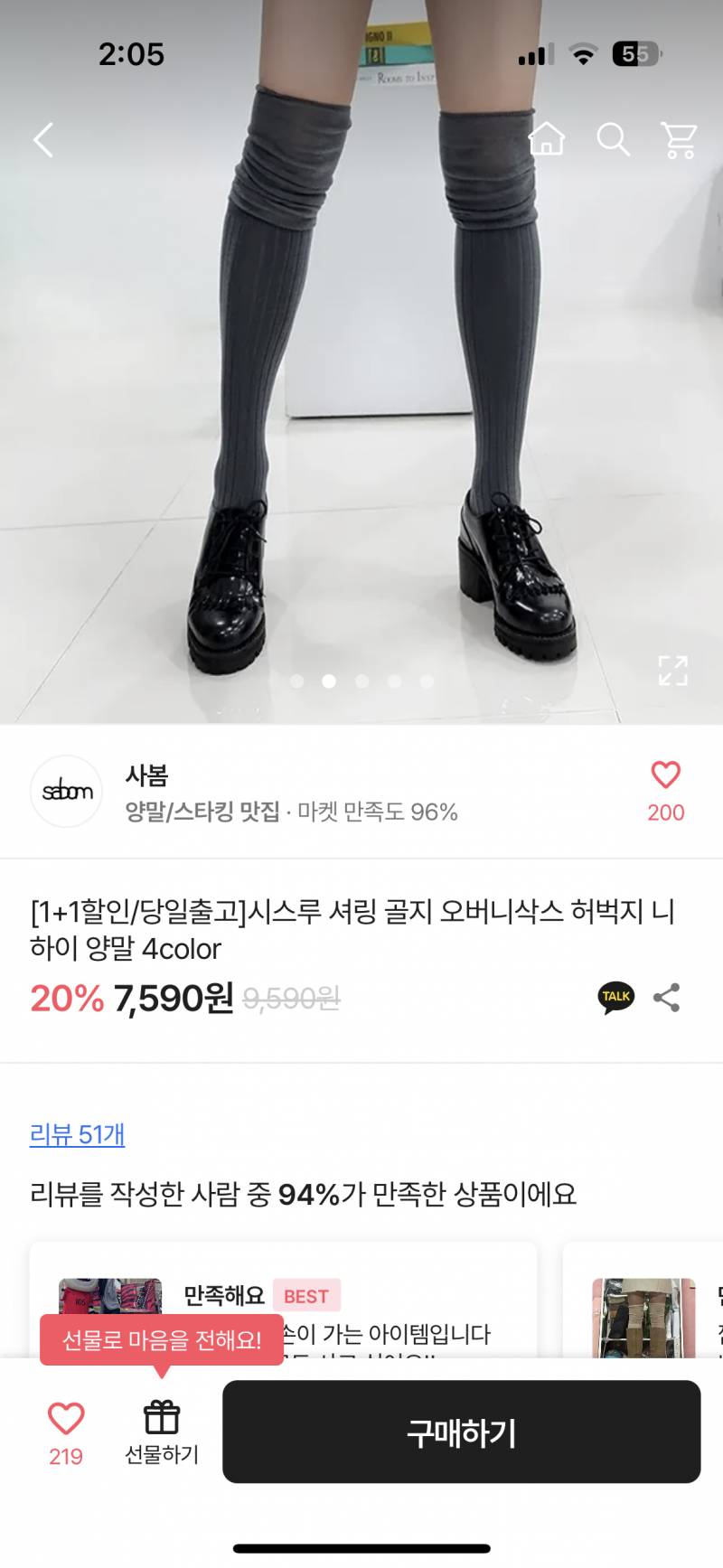Tap the search magnifier icon
Screen dimensions: 723x1568
pyautogui.click(x=615, y=140)
